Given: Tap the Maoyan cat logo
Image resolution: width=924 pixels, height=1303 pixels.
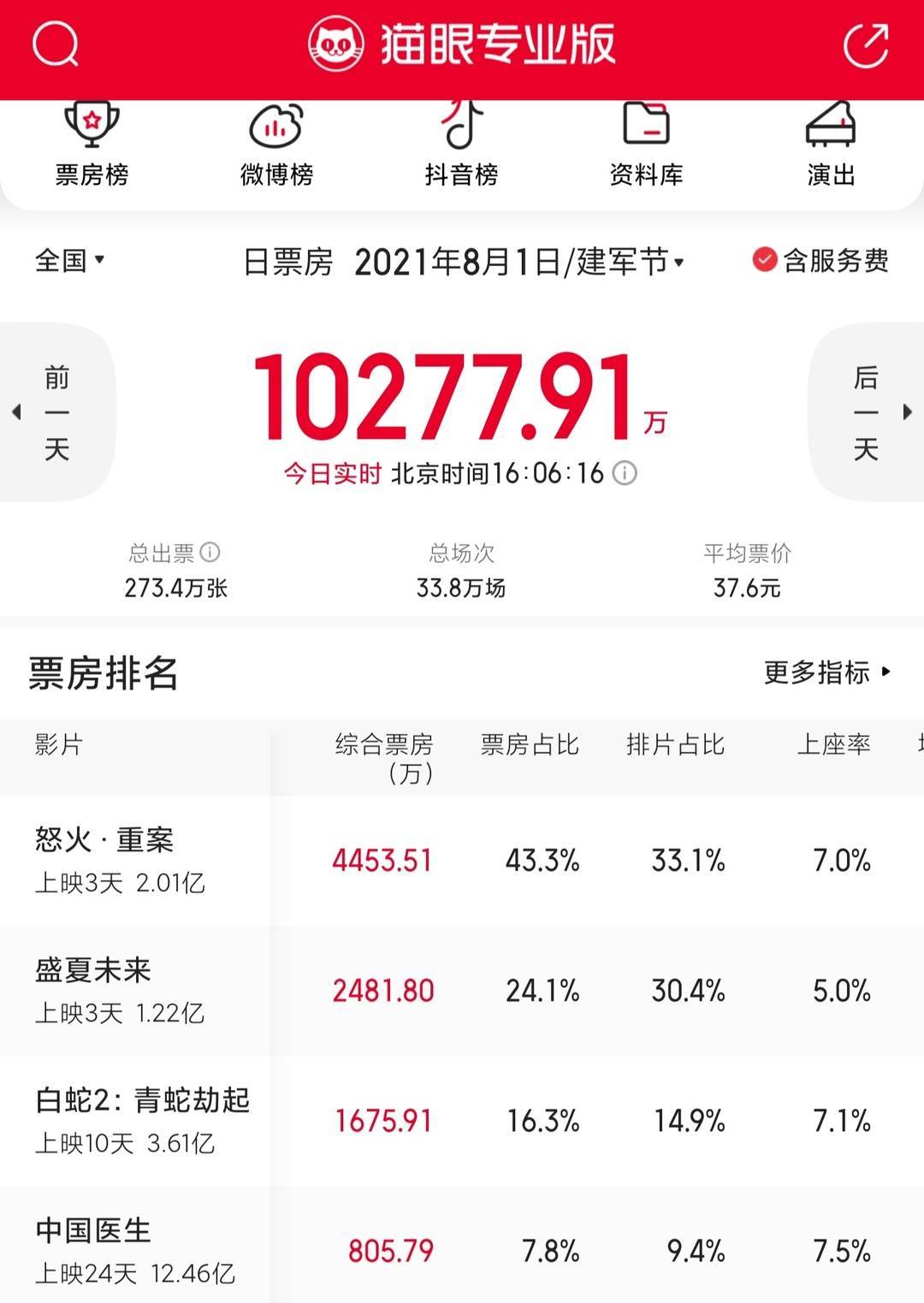Looking at the screenshot, I should pos(337,43).
